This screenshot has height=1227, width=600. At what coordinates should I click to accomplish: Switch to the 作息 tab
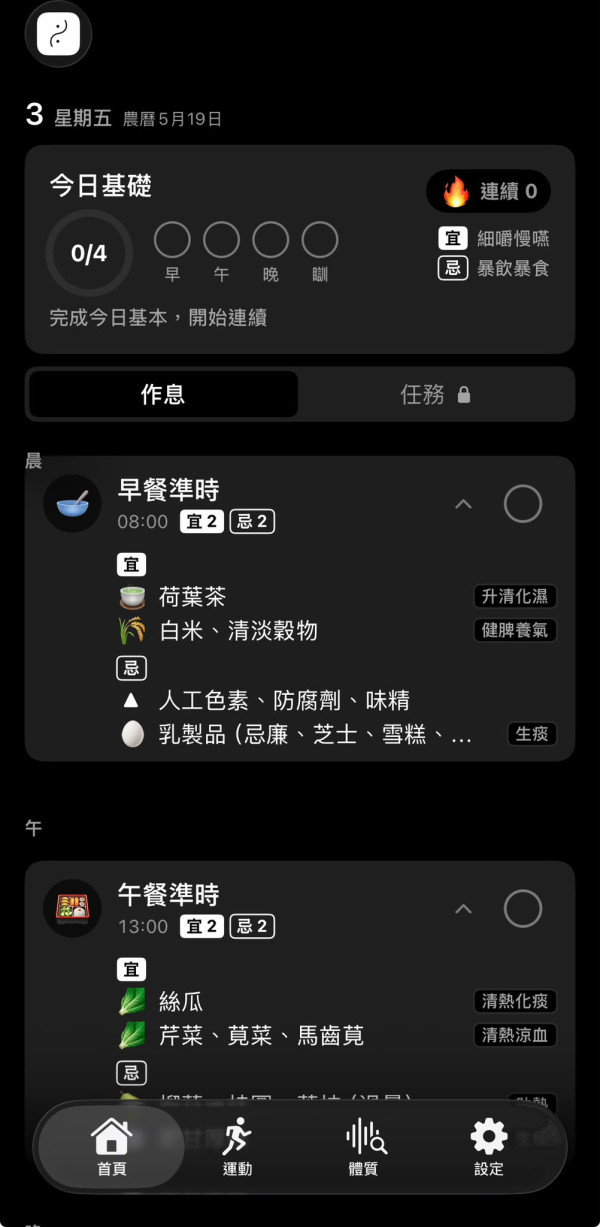tap(163, 394)
